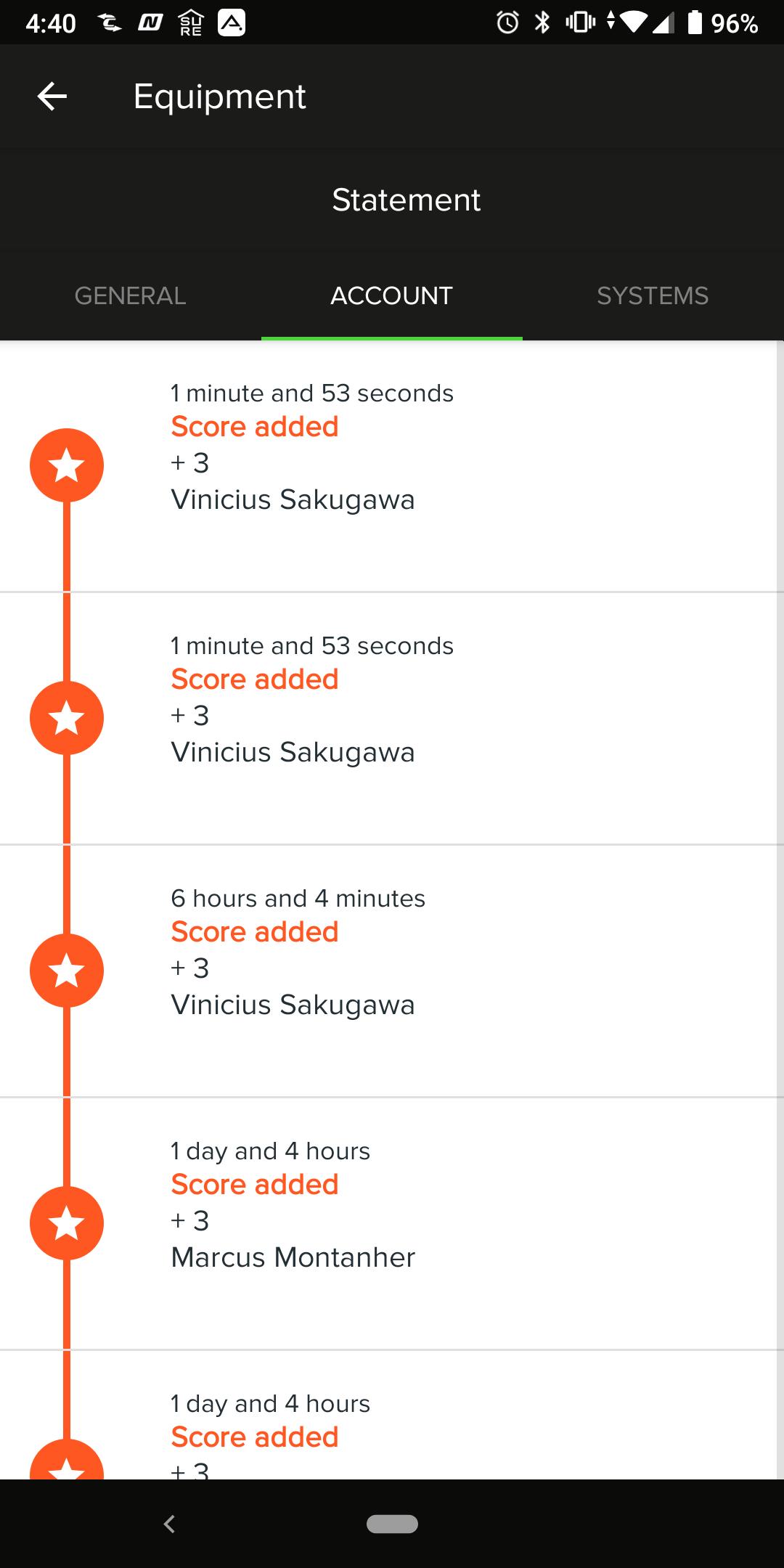The image size is (784, 1568).
Task: Open the 6 hours and 4 minutes entry
Action: 392,971
